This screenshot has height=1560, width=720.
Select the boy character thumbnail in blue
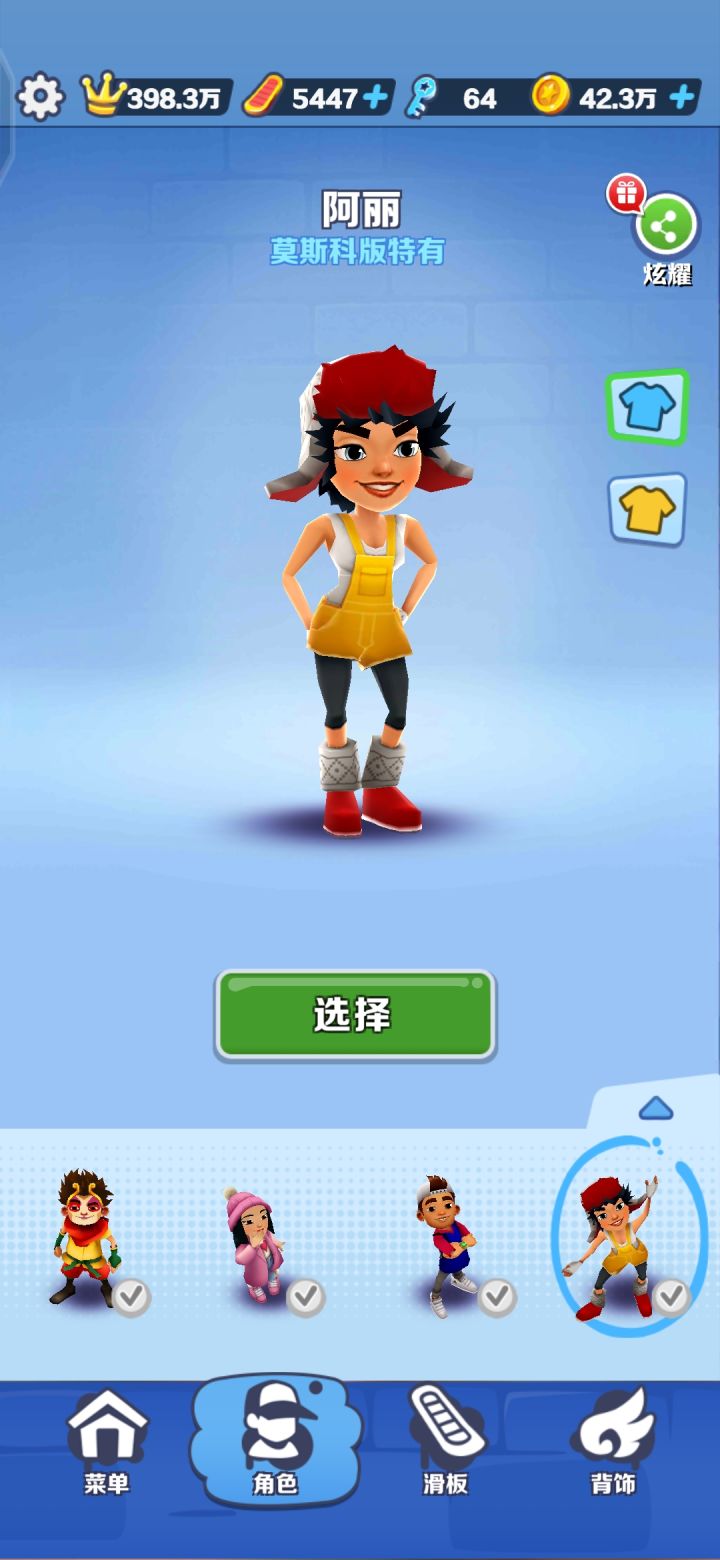tap(445, 1240)
